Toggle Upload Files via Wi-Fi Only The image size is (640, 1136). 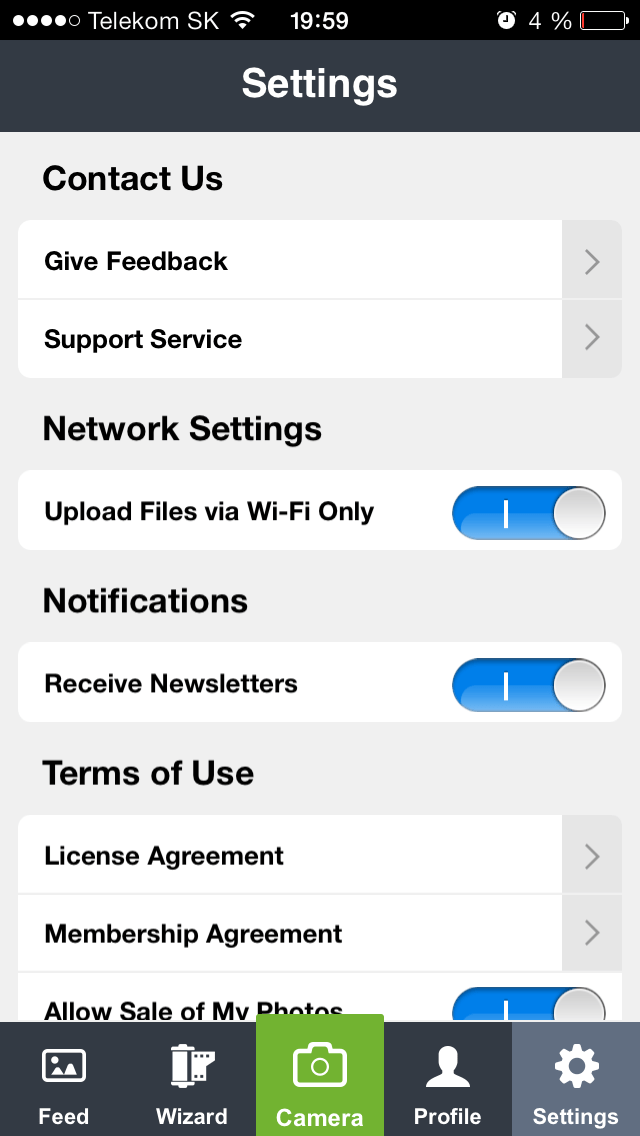pyautogui.click(x=528, y=513)
